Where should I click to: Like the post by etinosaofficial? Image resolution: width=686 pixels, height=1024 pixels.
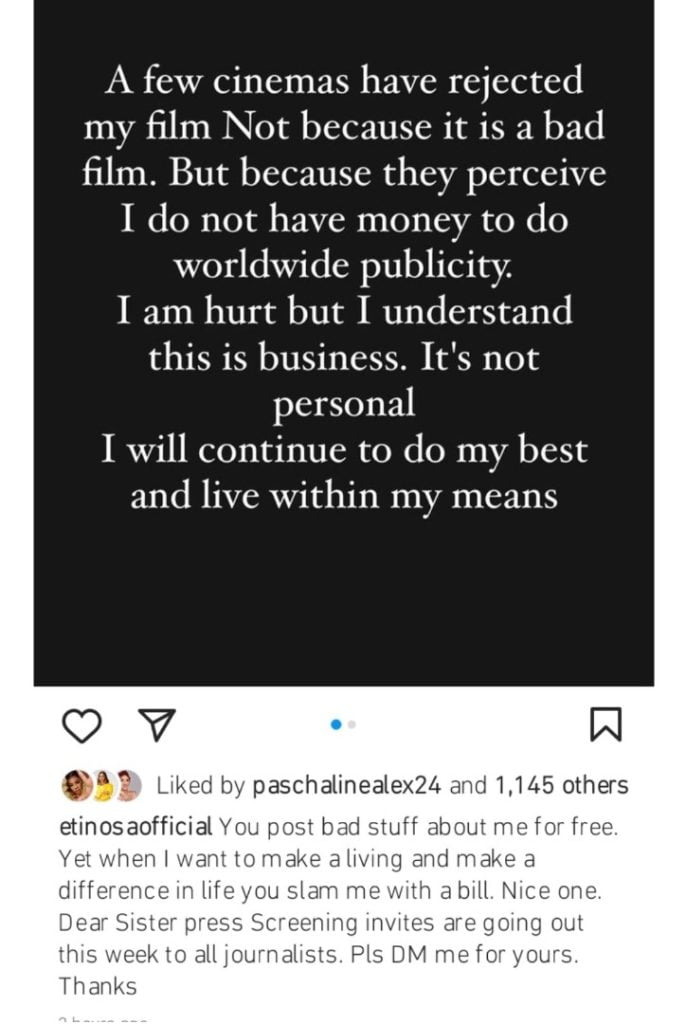click(83, 725)
